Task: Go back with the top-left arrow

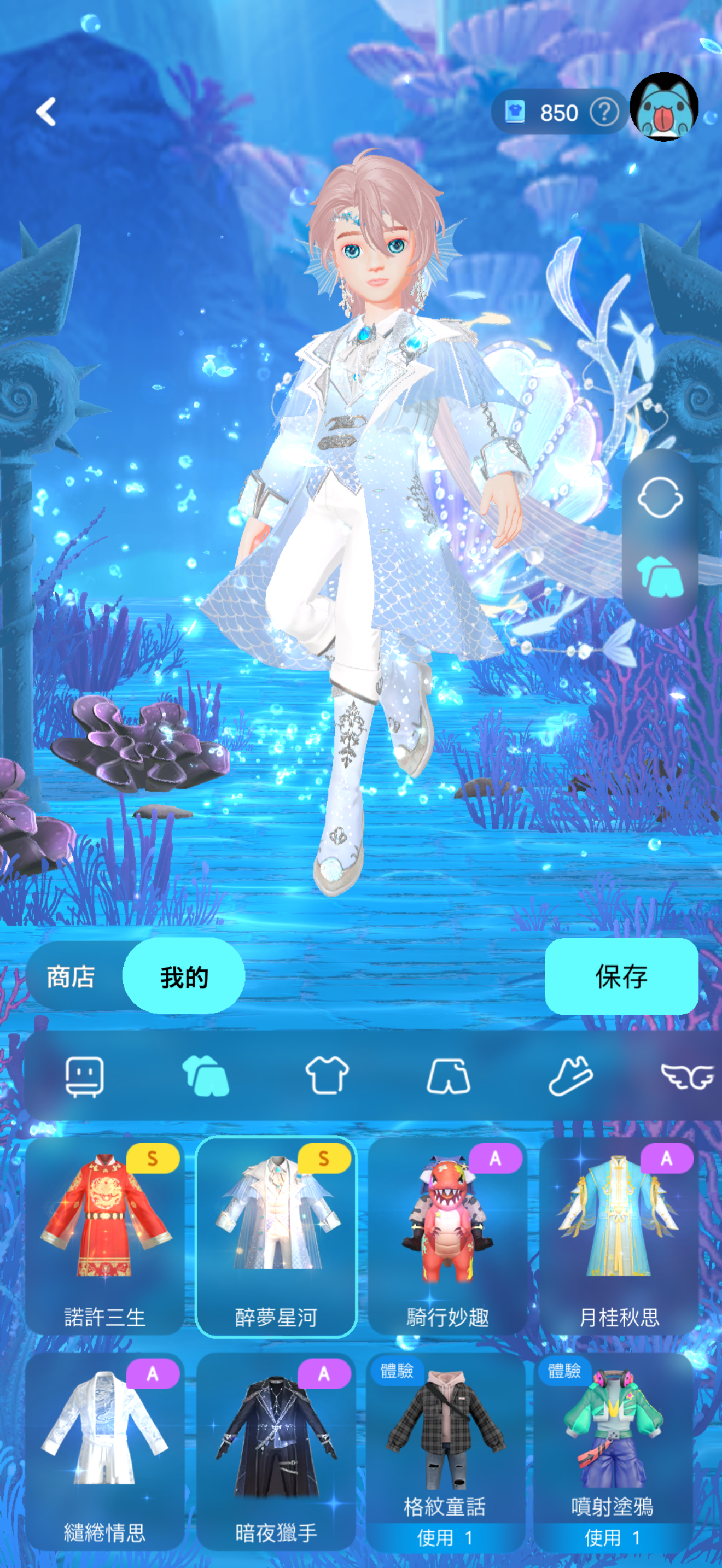Action: (46, 112)
